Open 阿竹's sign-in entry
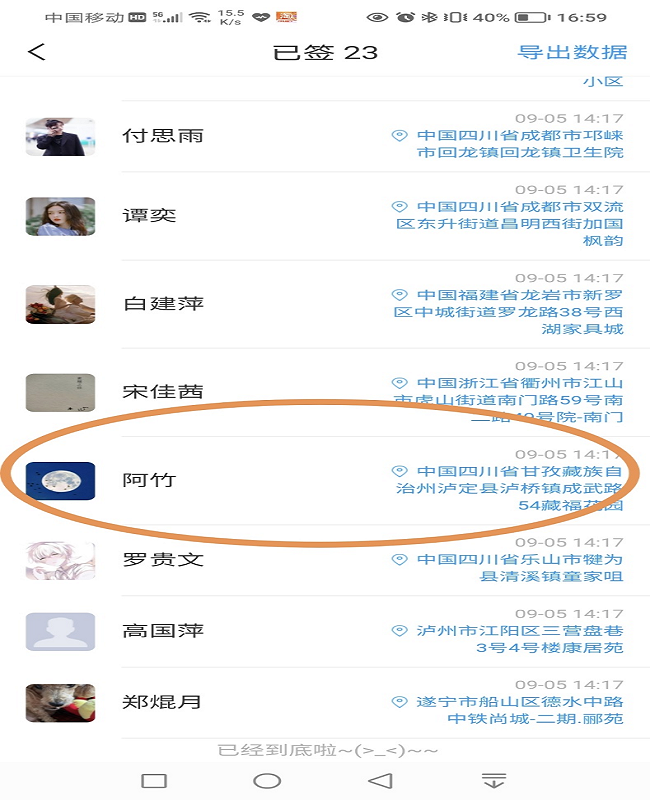650x800 pixels. 149,480
